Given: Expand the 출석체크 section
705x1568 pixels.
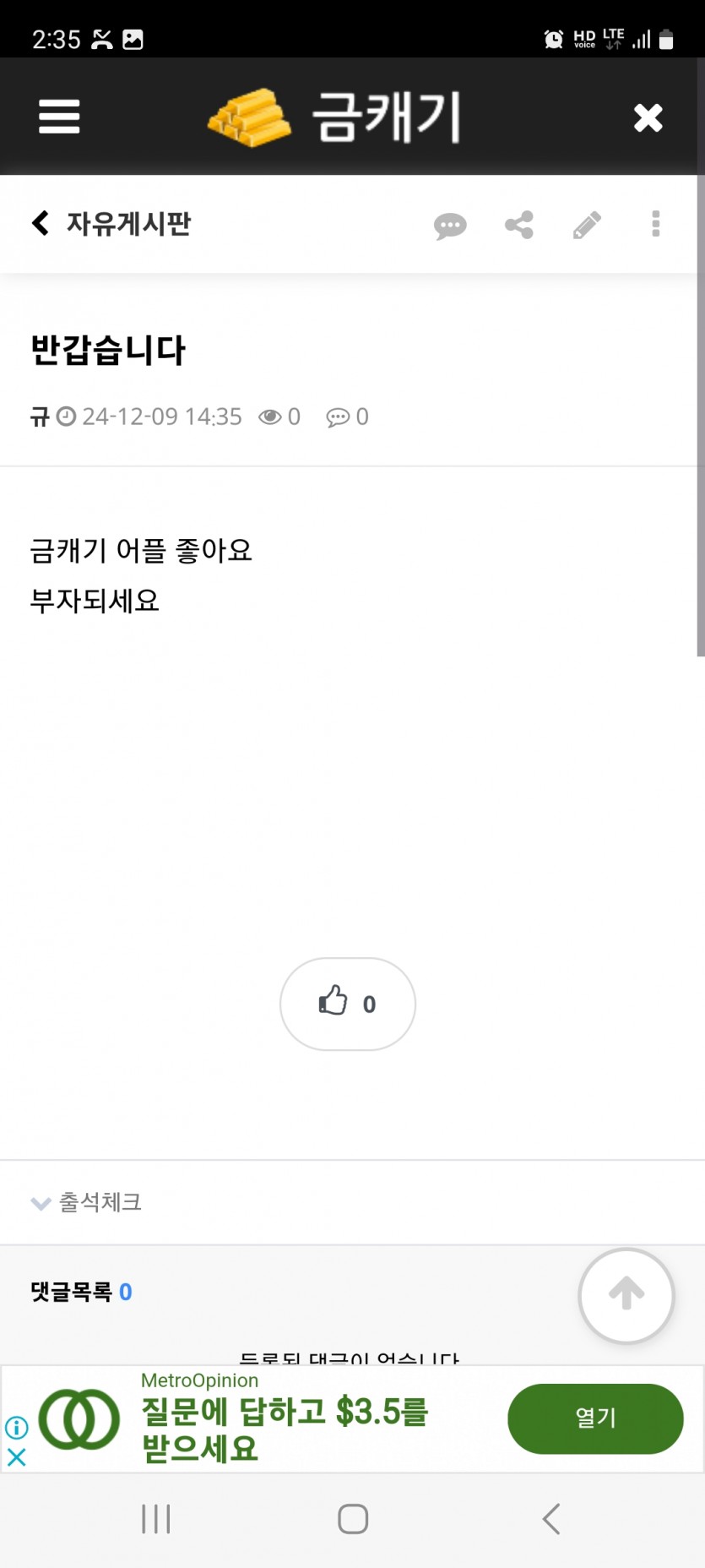Looking at the screenshot, I should pyautogui.click(x=86, y=1202).
